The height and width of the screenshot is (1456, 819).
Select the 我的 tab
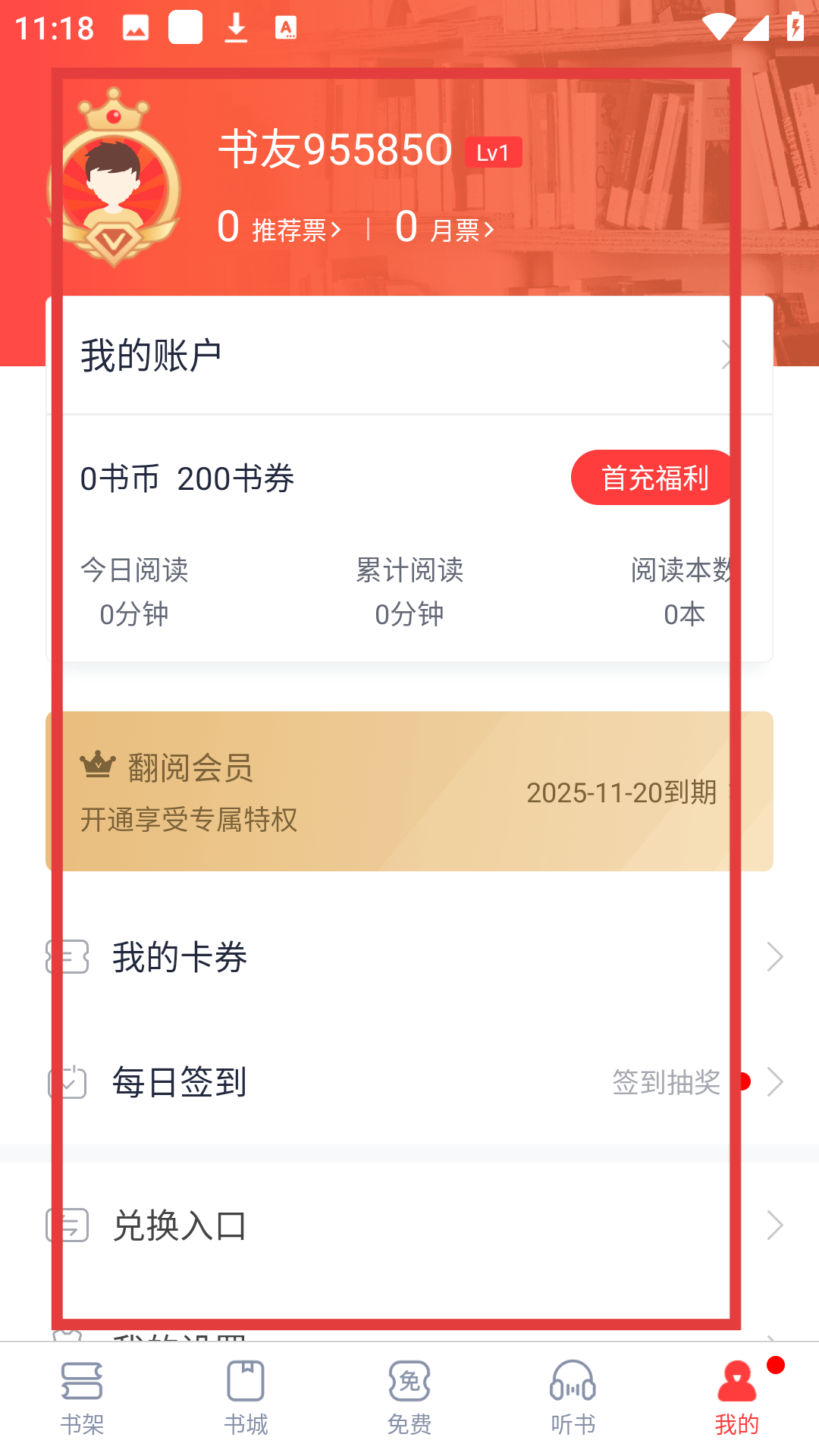click(736, 1399)
